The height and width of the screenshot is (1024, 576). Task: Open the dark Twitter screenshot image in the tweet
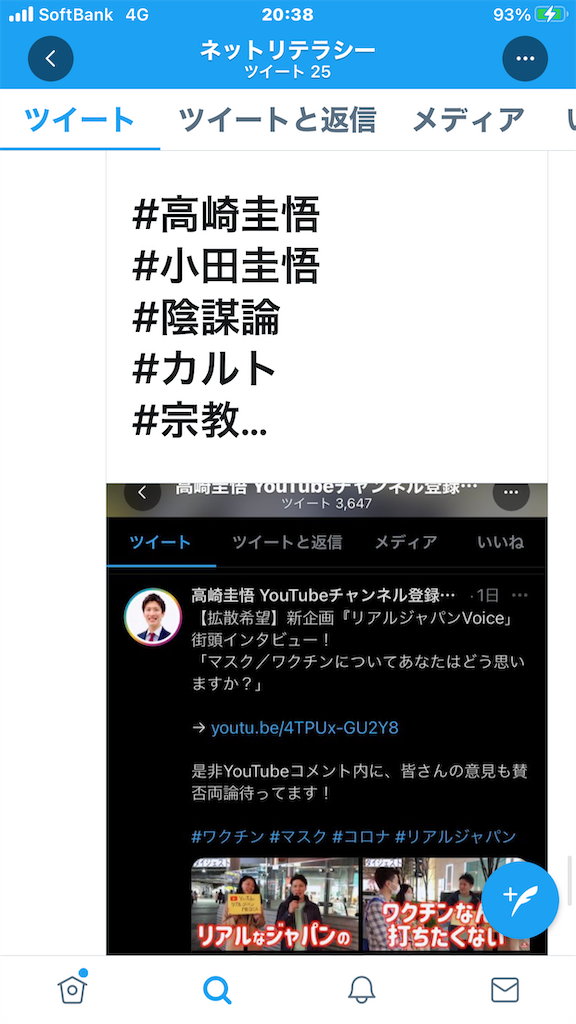pos(327,718)
